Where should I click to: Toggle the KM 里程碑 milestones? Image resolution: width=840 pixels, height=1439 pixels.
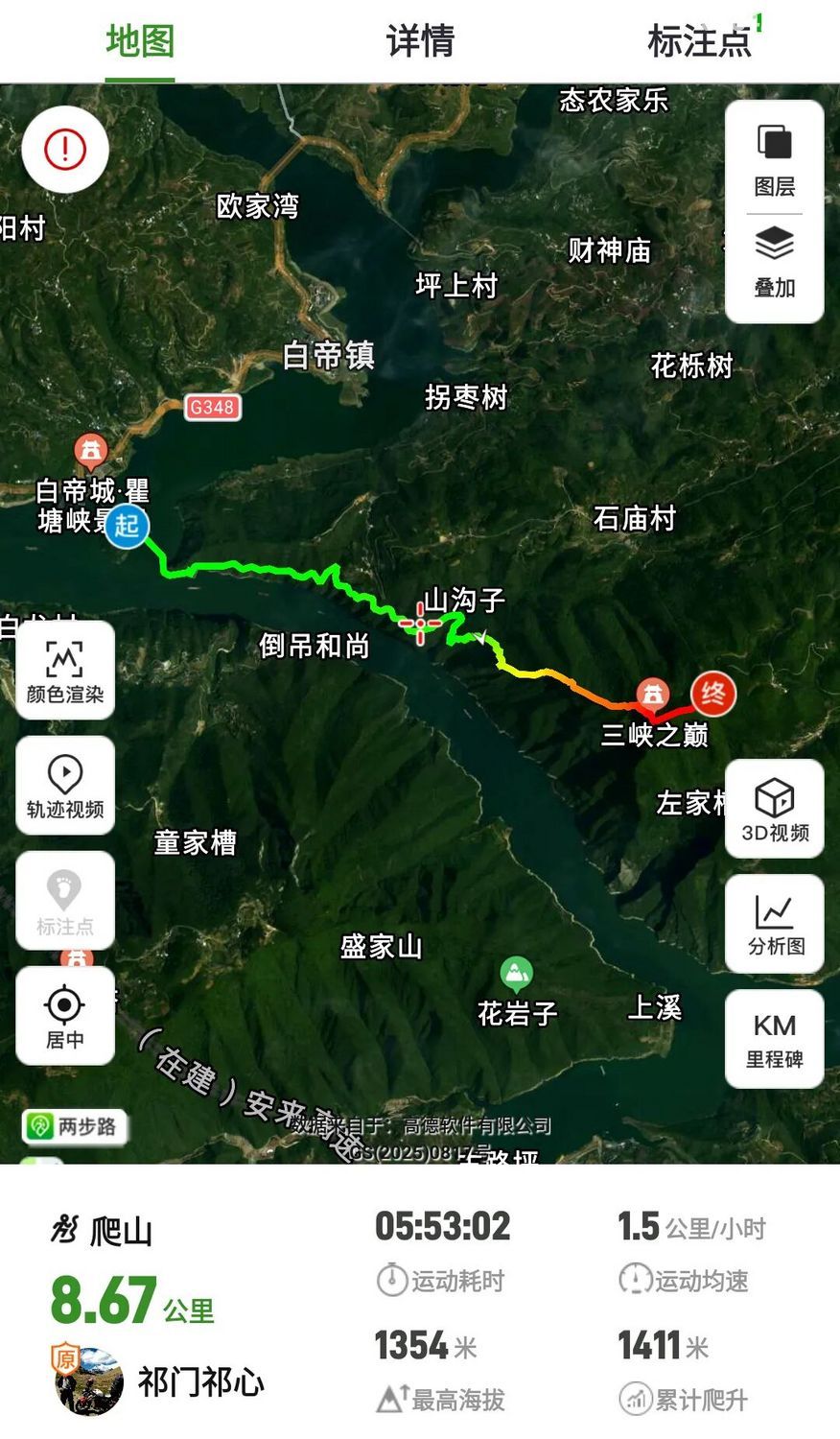[x=774, y=1039]
